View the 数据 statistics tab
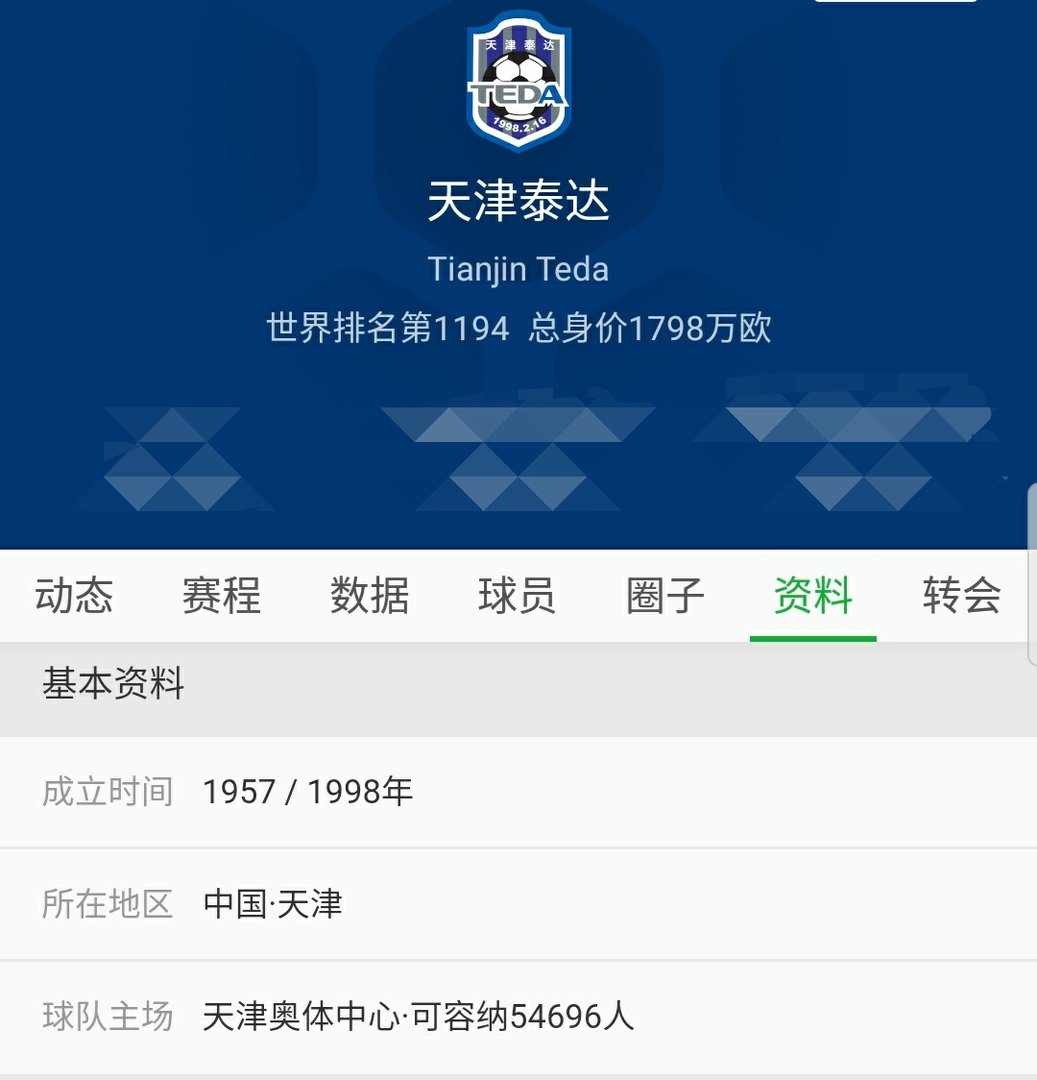This screenshot has height=1080, width=1037. (367, 596)
